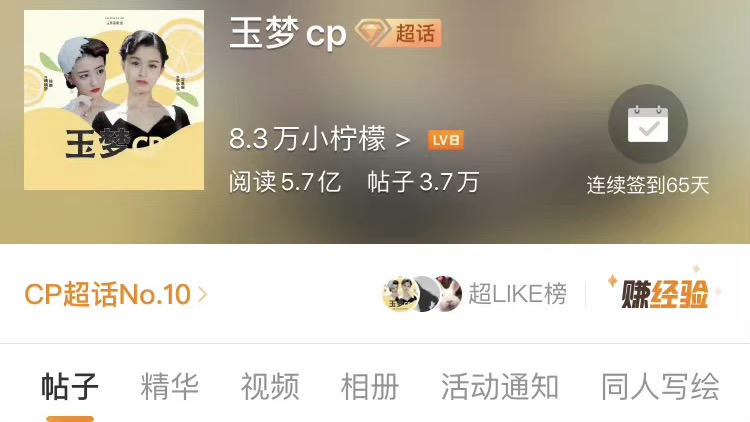Open the 8.3万小柠檬 fans list
Image resolution: width=750 pixels, height=422 pixels.
click(319, 139)
